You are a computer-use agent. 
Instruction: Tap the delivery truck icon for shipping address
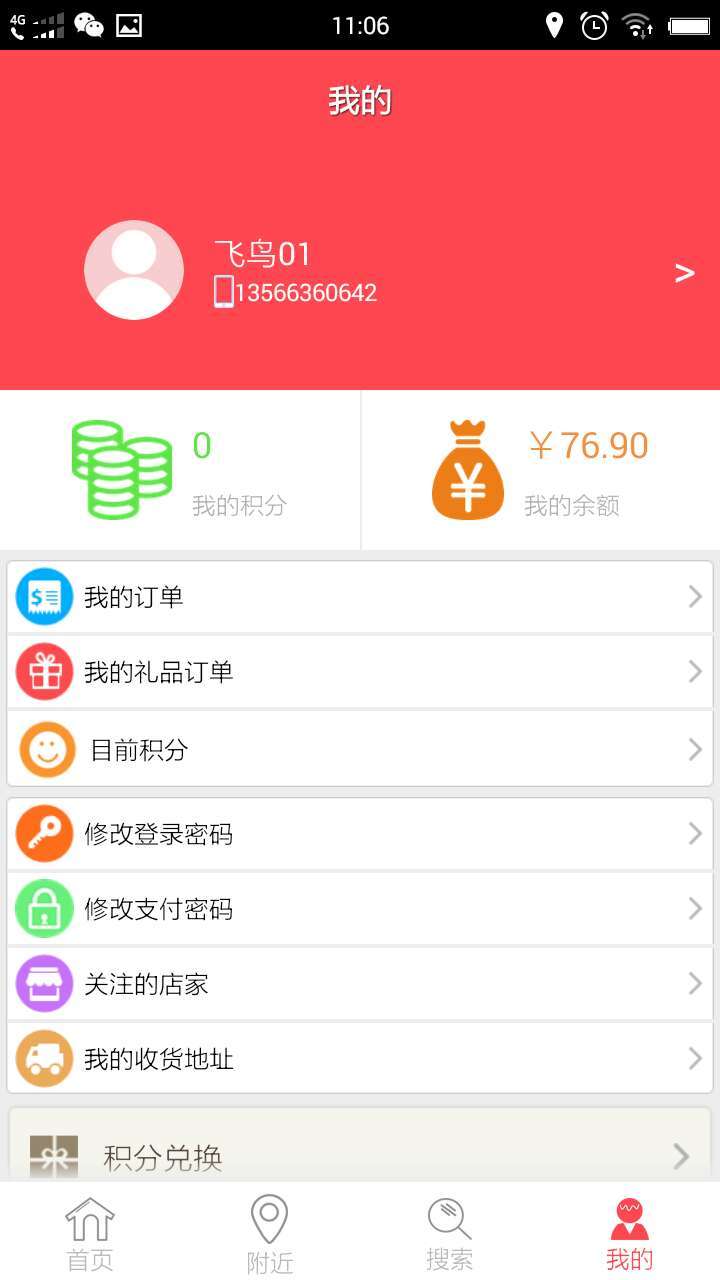[44, 1058]
